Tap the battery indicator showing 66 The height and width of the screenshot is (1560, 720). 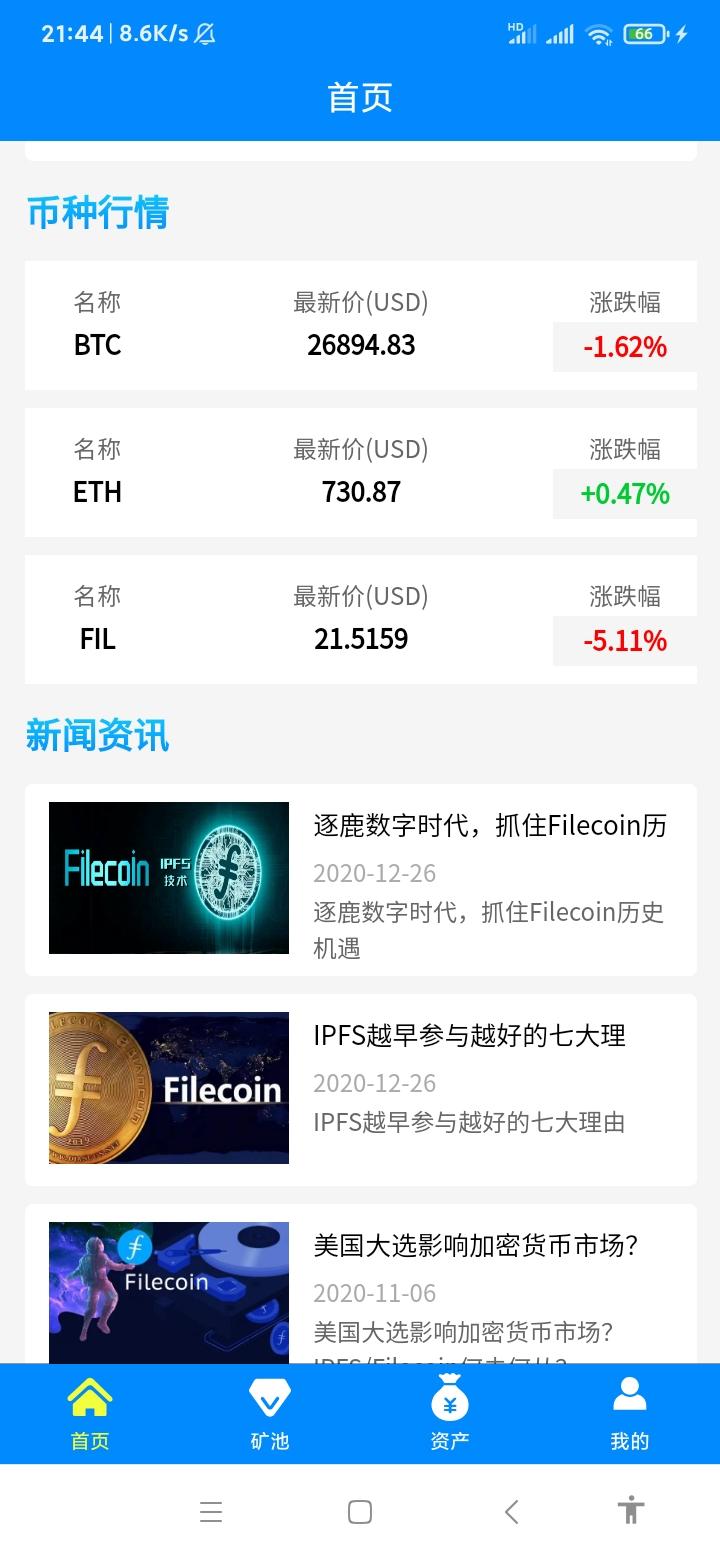click(x=644, y=33)
